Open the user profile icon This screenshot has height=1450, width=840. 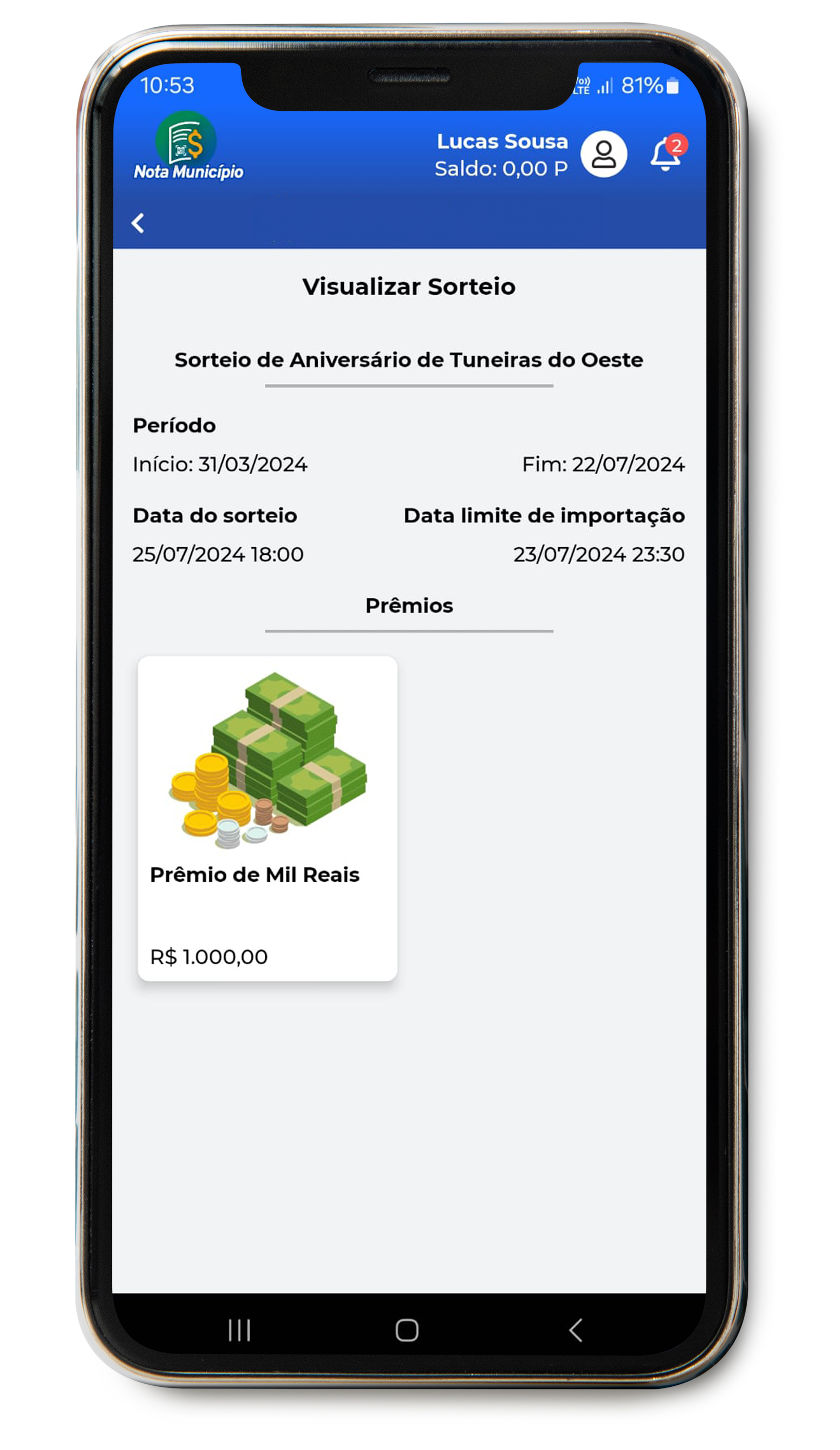tap(603, 154)
